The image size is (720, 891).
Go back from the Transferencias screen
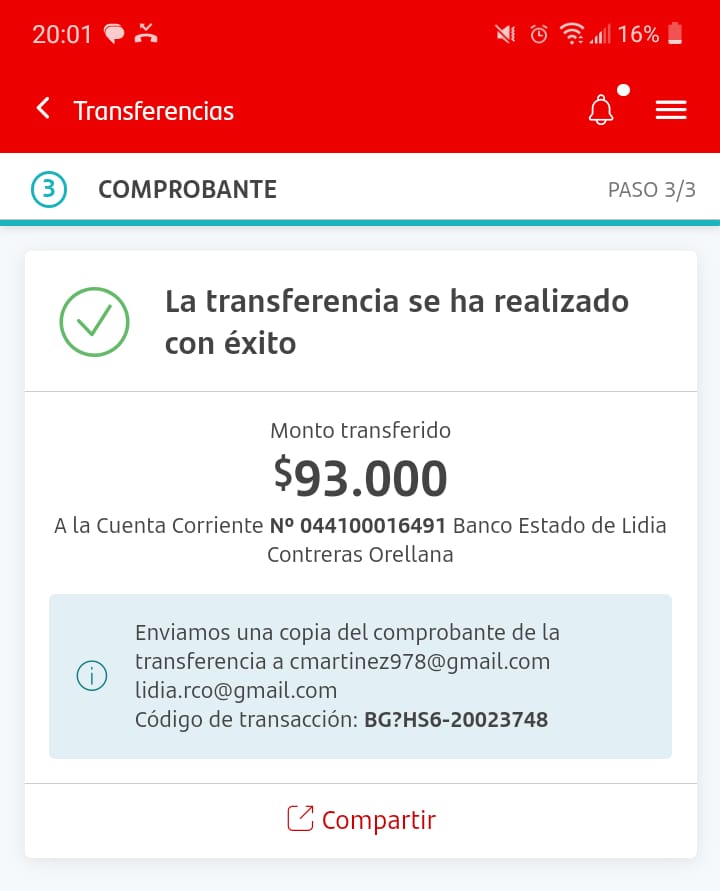point(43,109)
